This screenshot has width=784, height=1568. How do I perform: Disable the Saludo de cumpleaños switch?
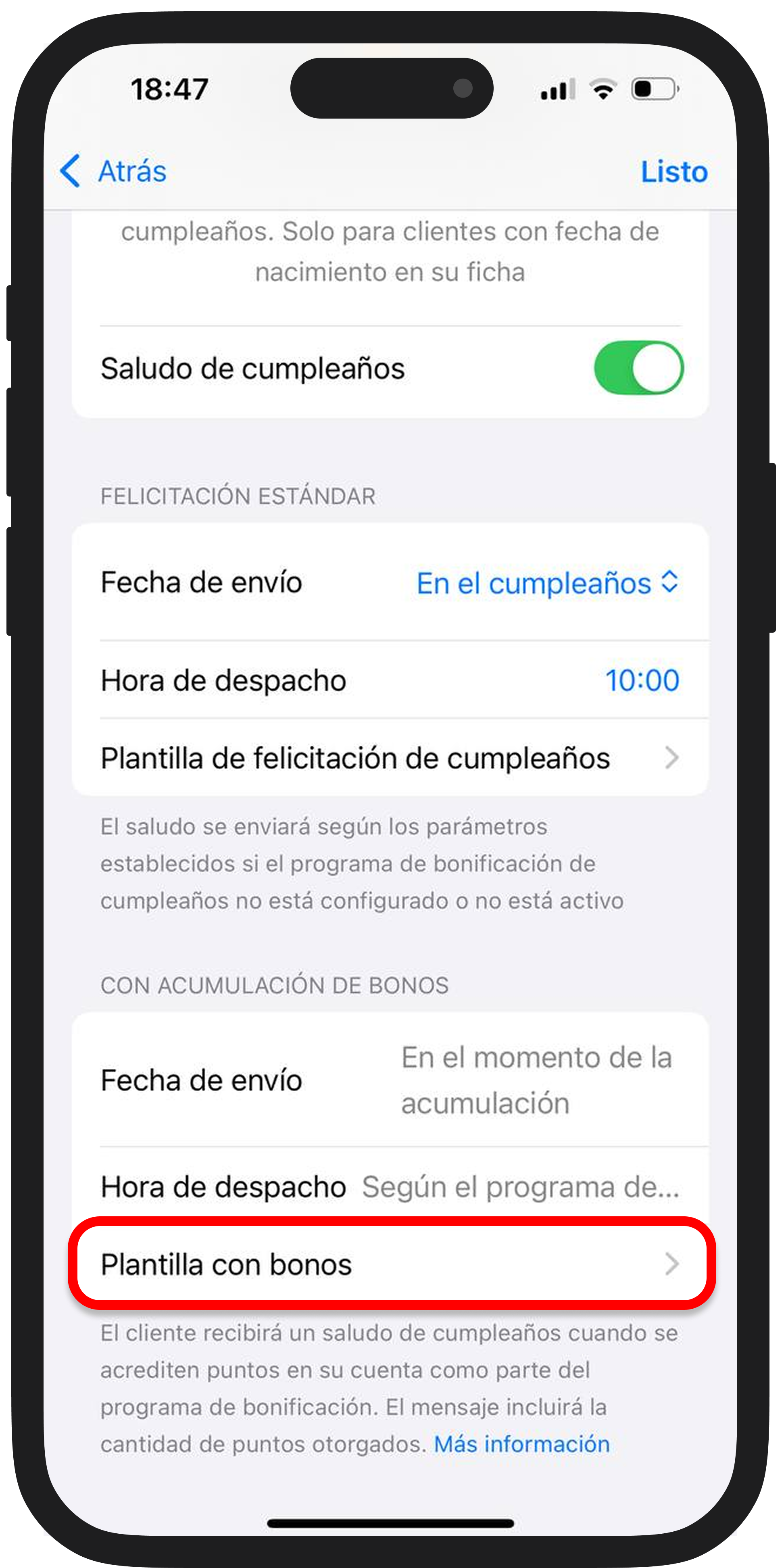[638, 368]
